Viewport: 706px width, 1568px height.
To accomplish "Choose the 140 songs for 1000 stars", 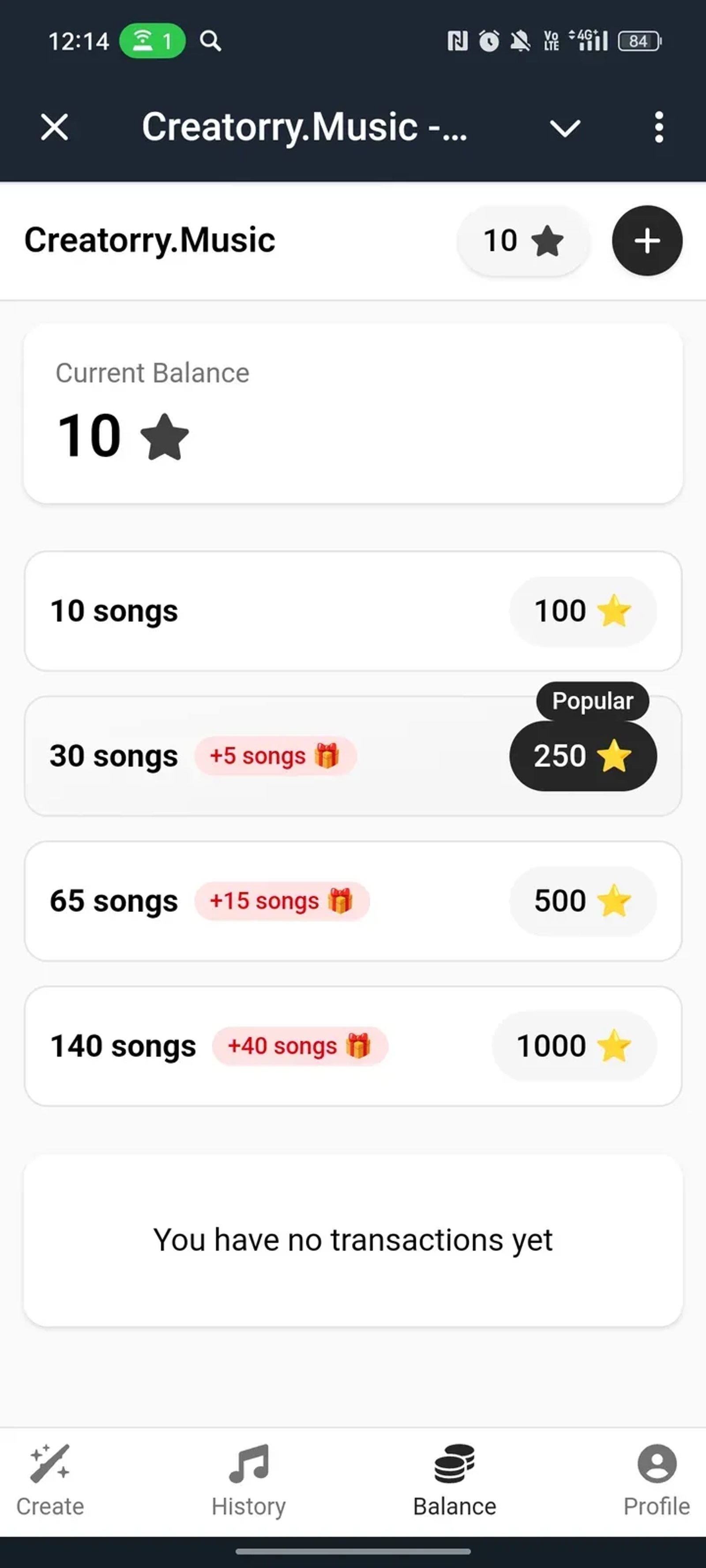I will (x=574, y=1046).
